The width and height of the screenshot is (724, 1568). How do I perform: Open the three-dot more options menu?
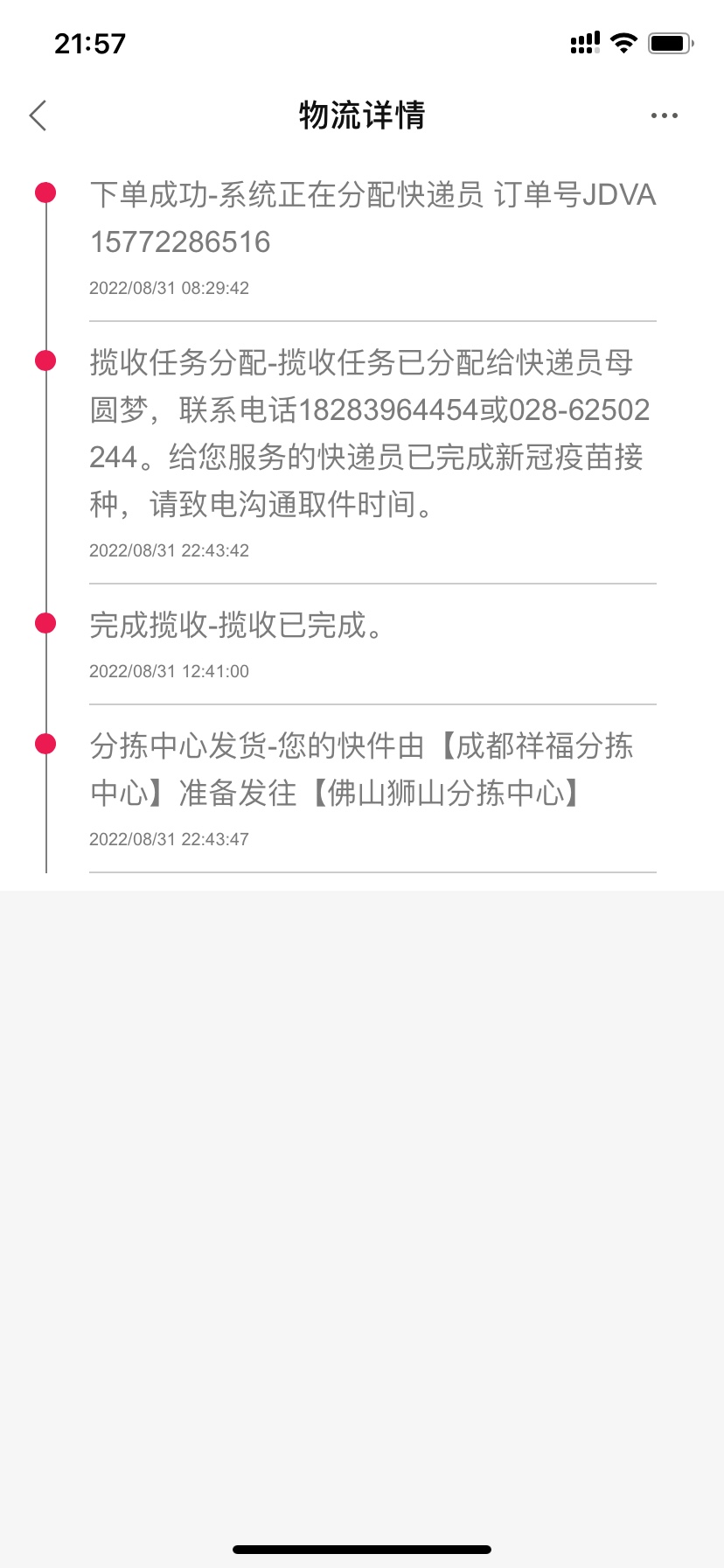point(664,115)
